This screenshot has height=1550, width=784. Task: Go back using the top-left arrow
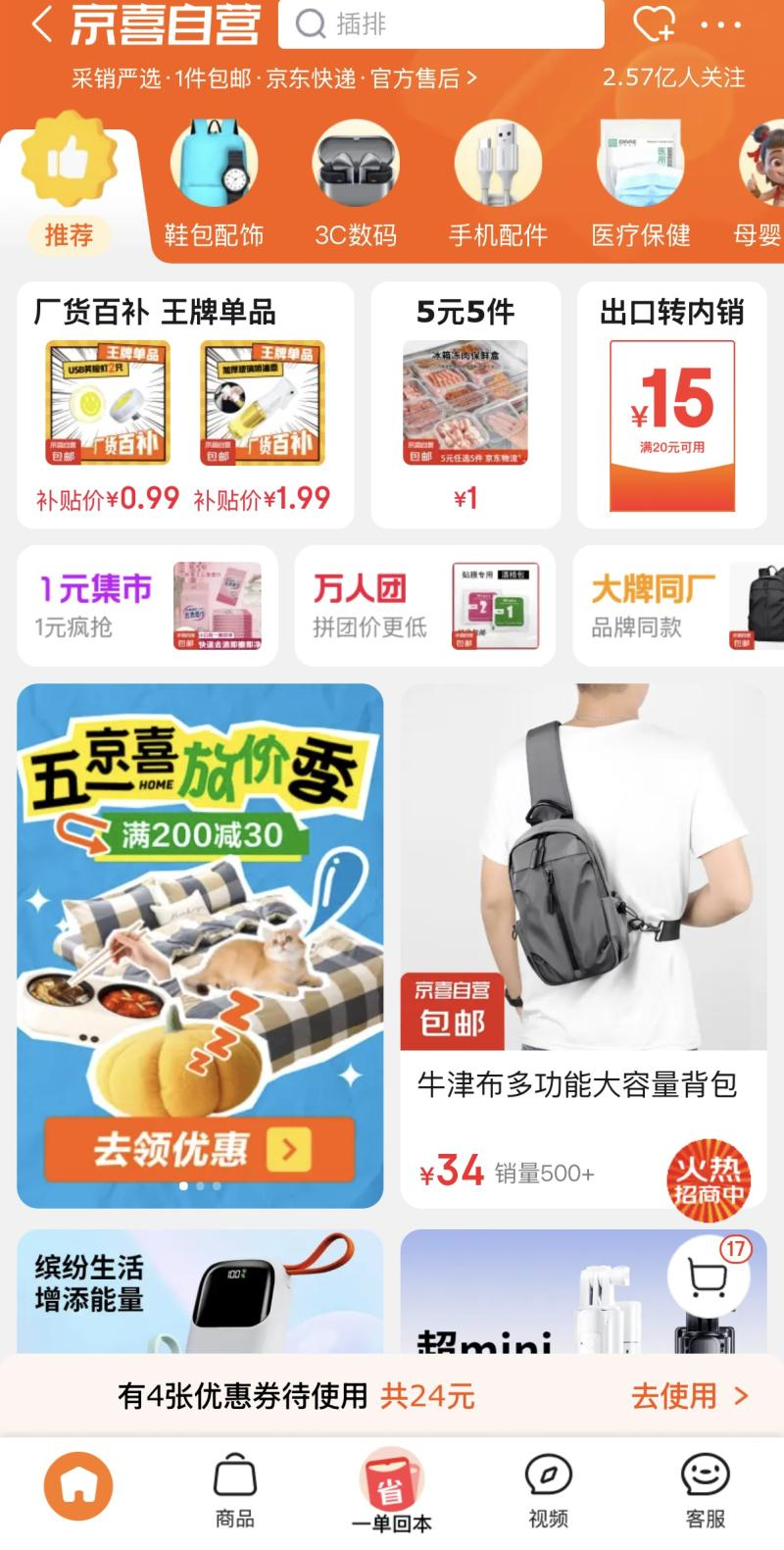(41, 25)
